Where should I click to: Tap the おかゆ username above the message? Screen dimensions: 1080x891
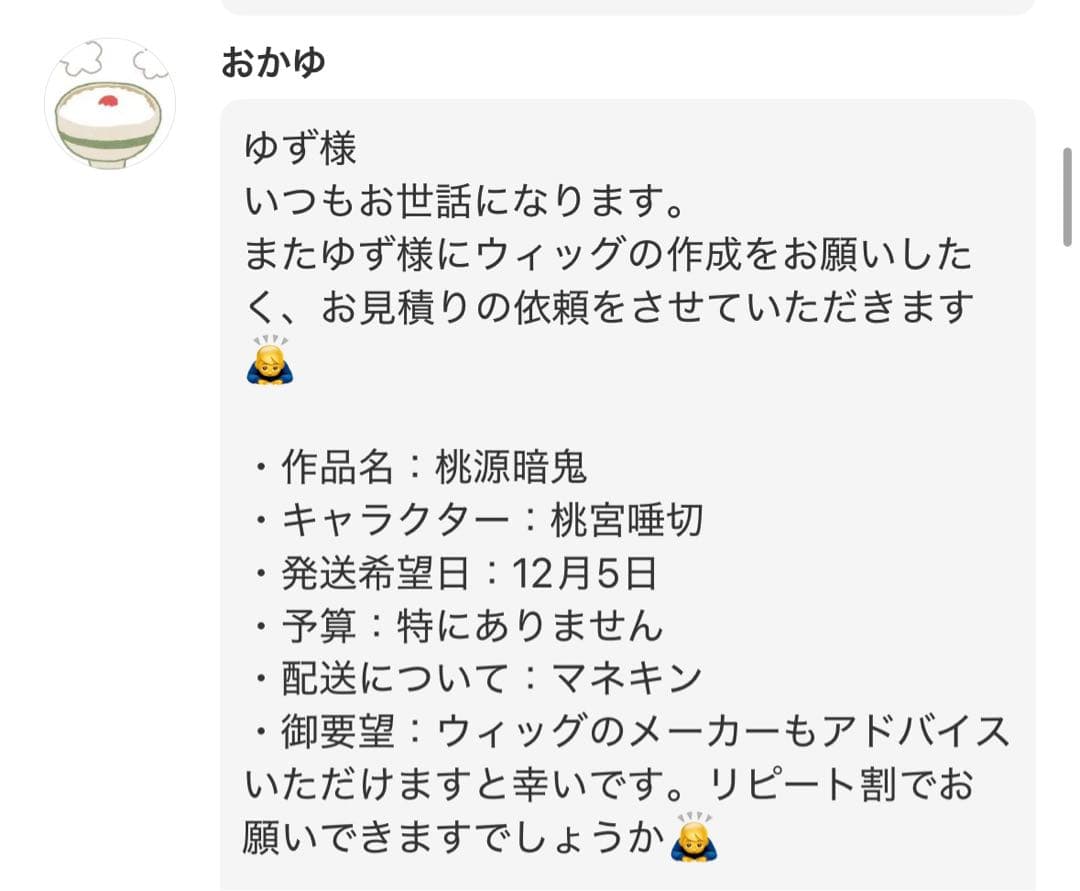273,62
